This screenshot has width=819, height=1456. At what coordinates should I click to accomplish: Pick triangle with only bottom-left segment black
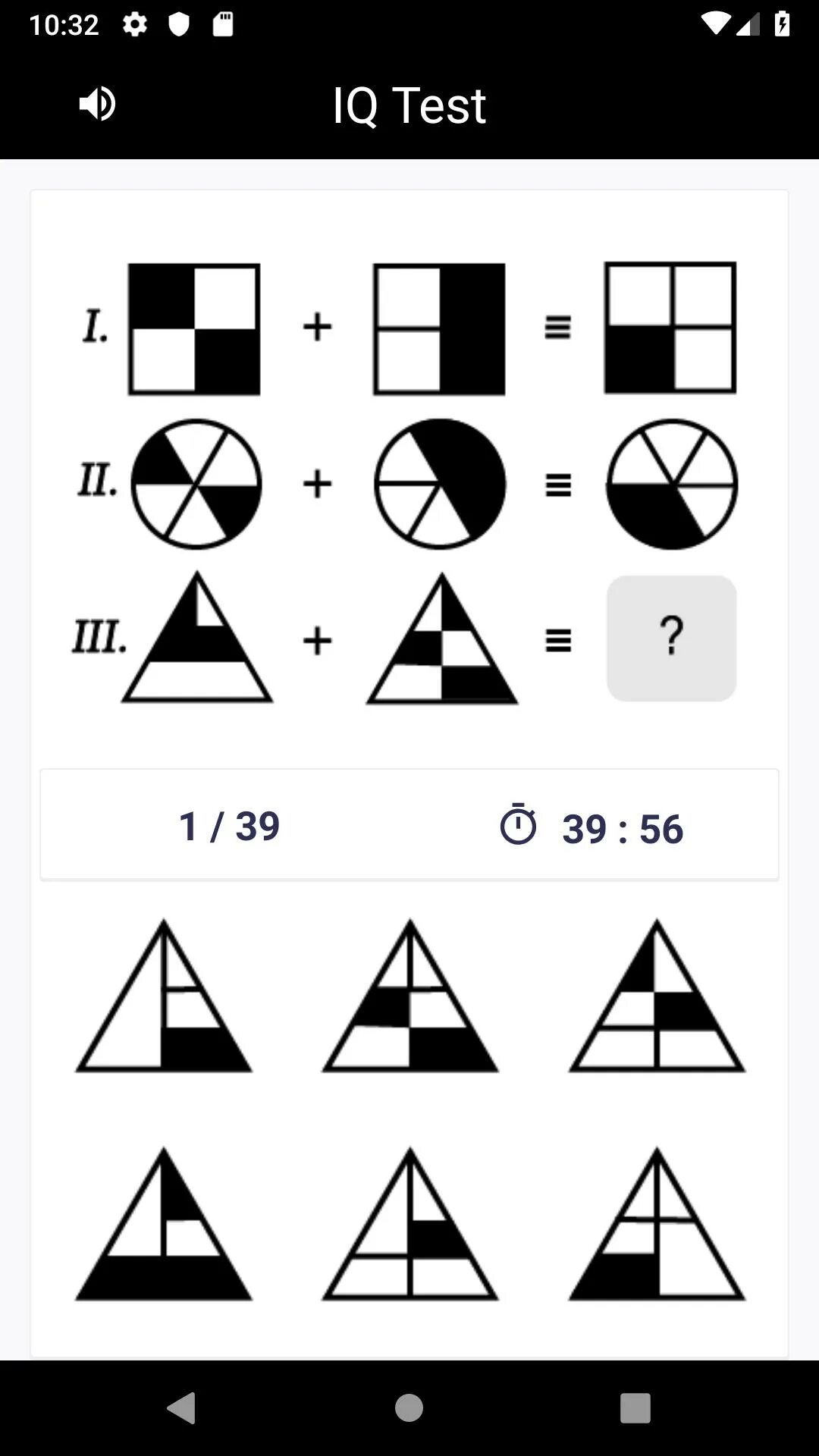[657, 1225]
